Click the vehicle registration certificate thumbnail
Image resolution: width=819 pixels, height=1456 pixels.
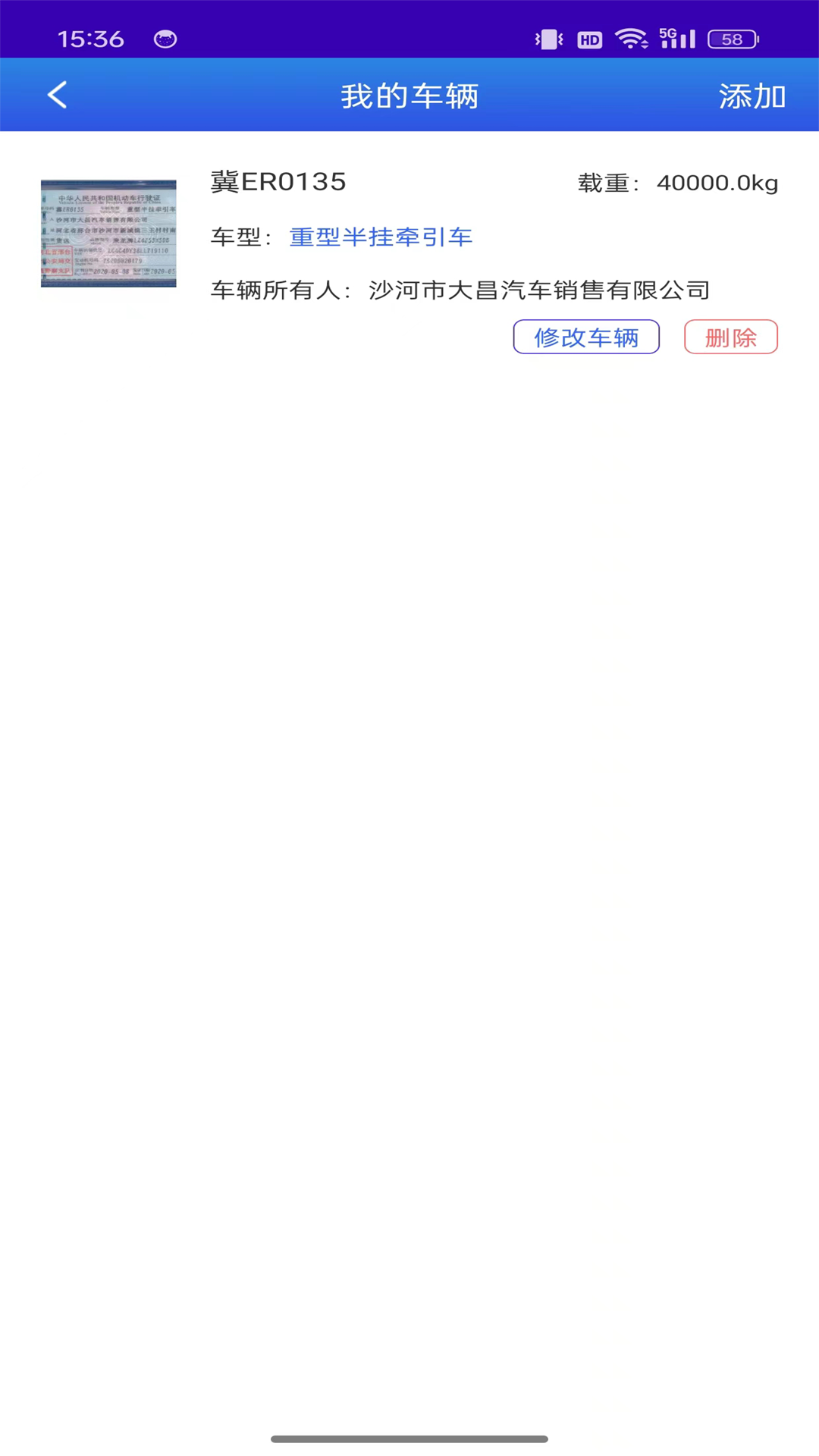click(x=108, y=234)
